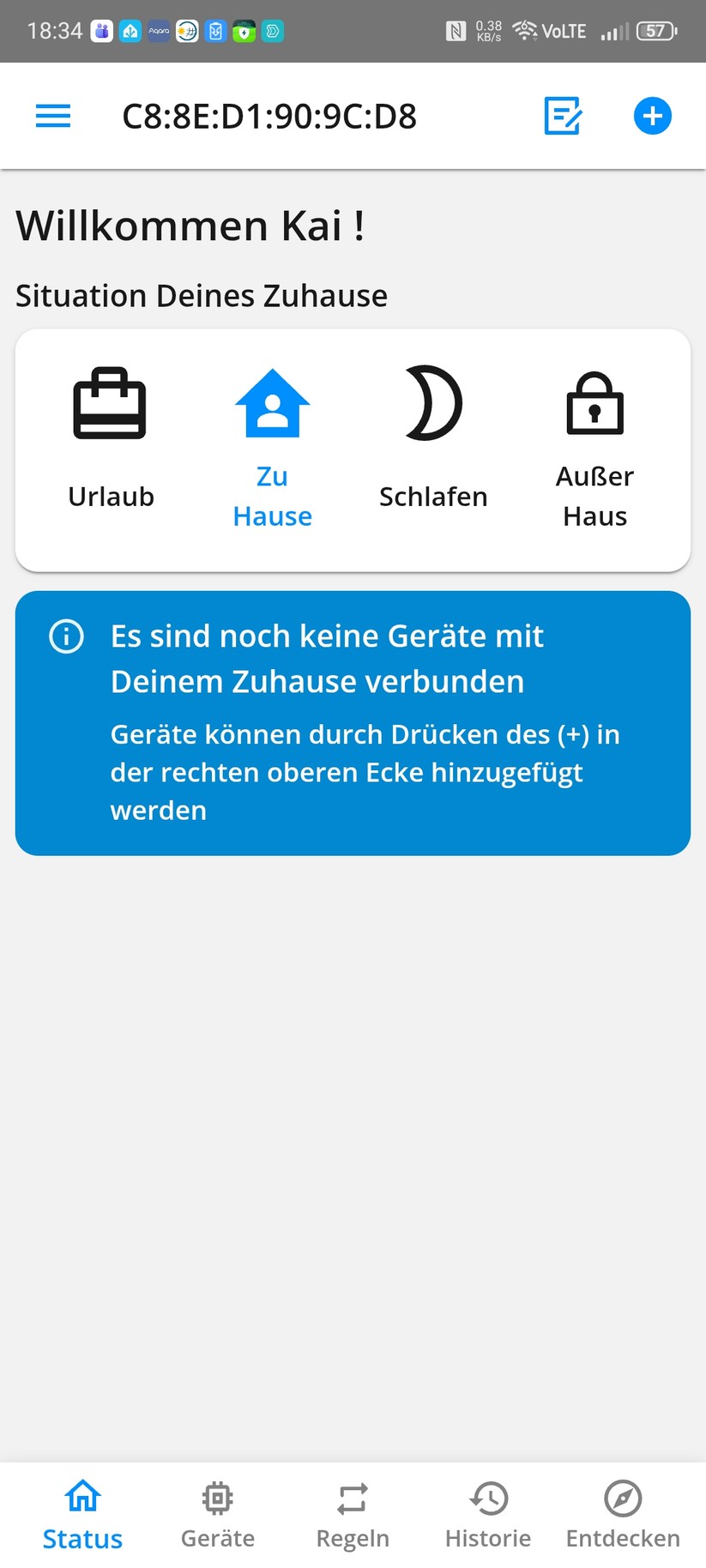
Task: Tap the Urlaub briefcase icon
Action: click(x=110, y=403)
